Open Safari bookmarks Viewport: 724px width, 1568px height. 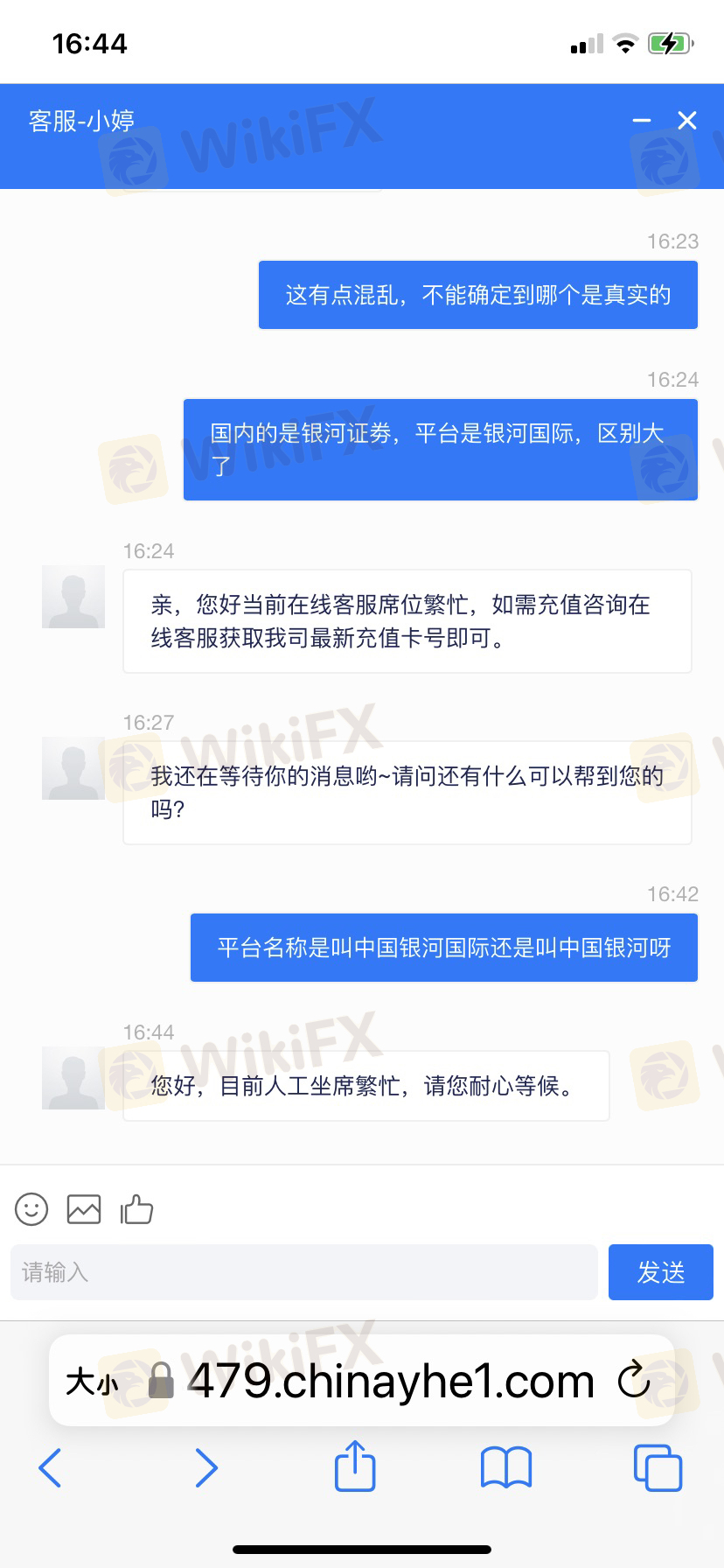[506, 1467]
